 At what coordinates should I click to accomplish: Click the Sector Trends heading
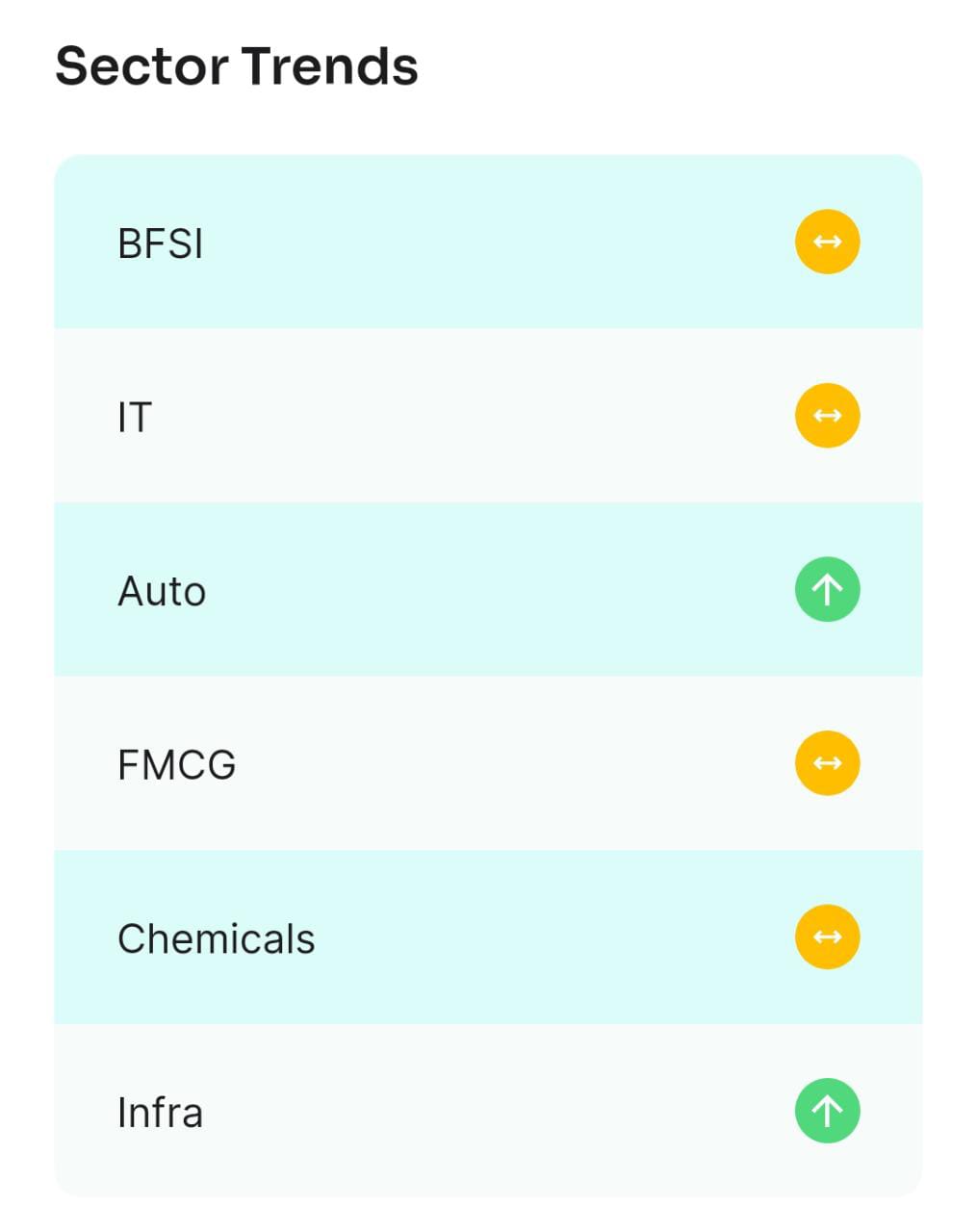tap(237, 65)
